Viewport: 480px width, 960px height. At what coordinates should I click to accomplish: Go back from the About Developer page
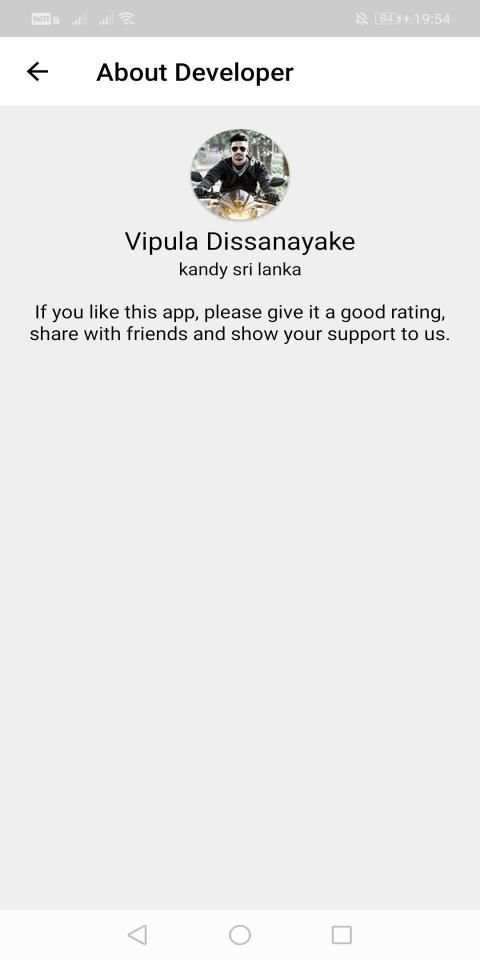click(x=37, y=72)
